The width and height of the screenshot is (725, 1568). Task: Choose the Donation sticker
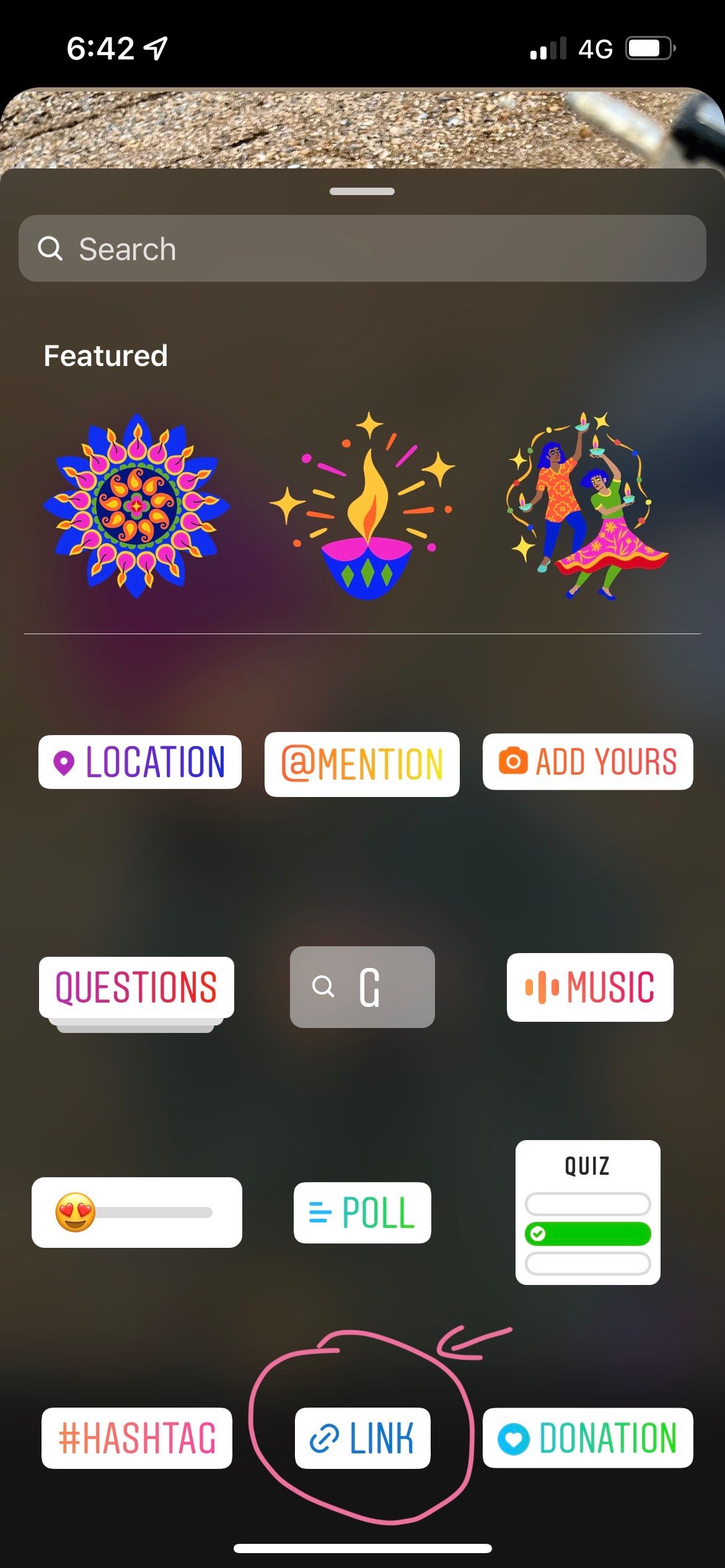tap(587, 1438)
